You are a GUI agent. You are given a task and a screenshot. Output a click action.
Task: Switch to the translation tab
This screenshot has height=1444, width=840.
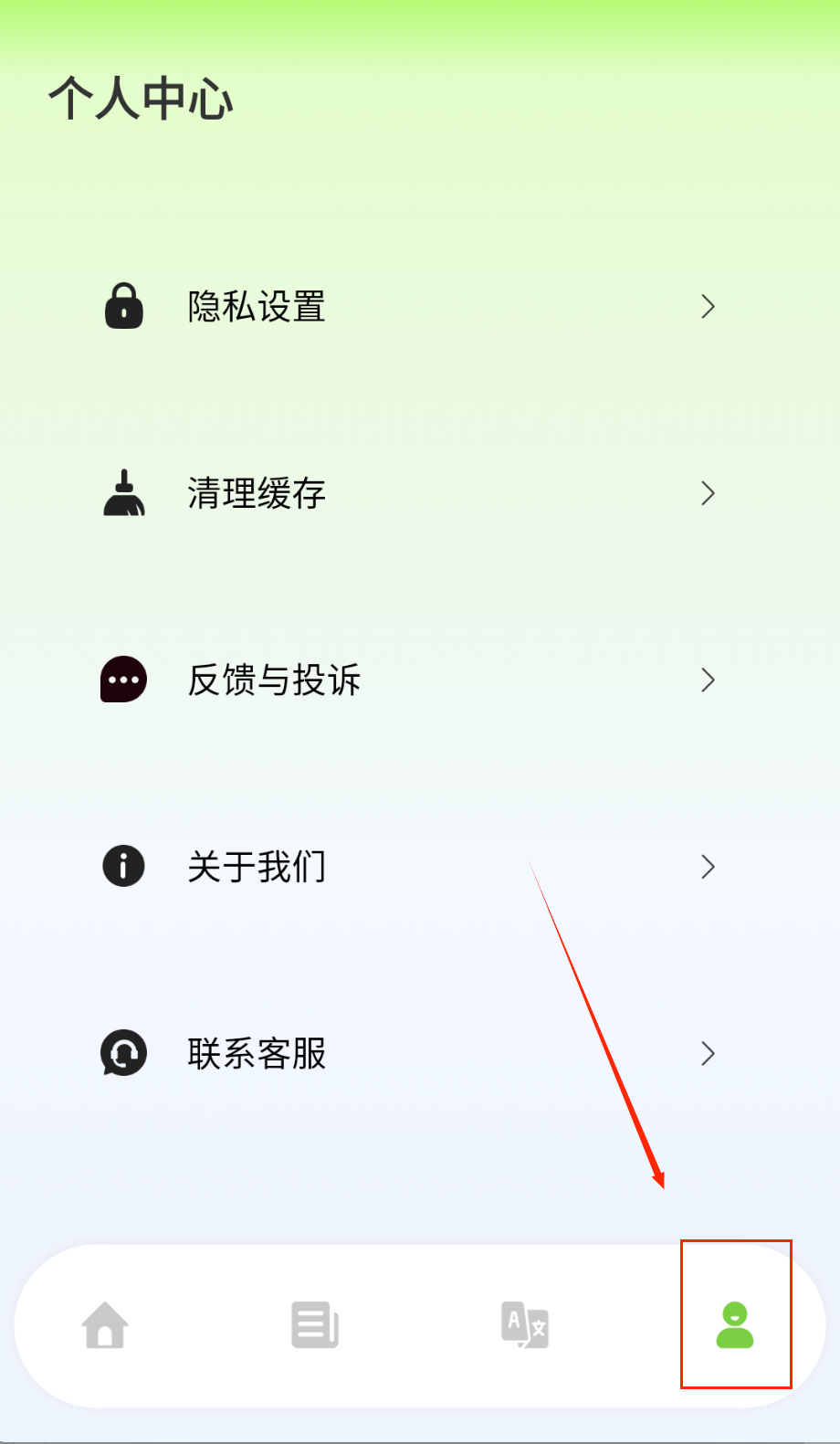(x=525, y=1325)
